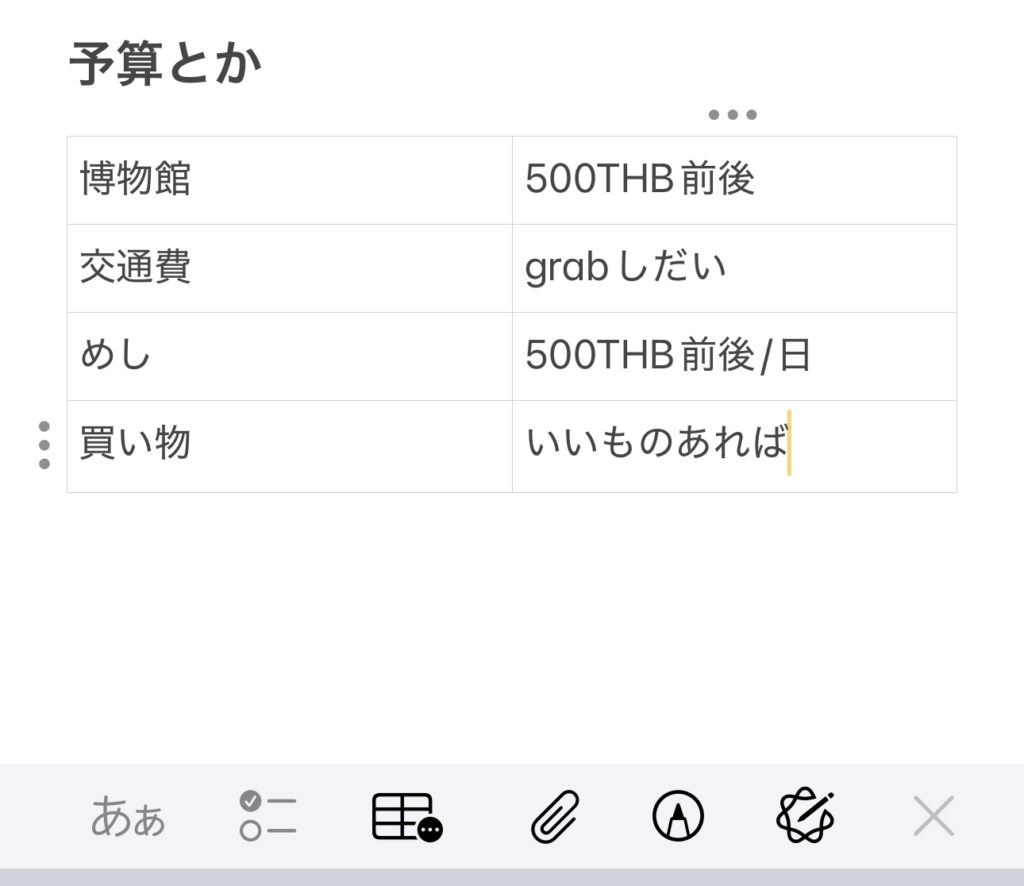Tap the row handle beside 買い物
Screen dimensions: 1024x886
click(x=44, y=445)
